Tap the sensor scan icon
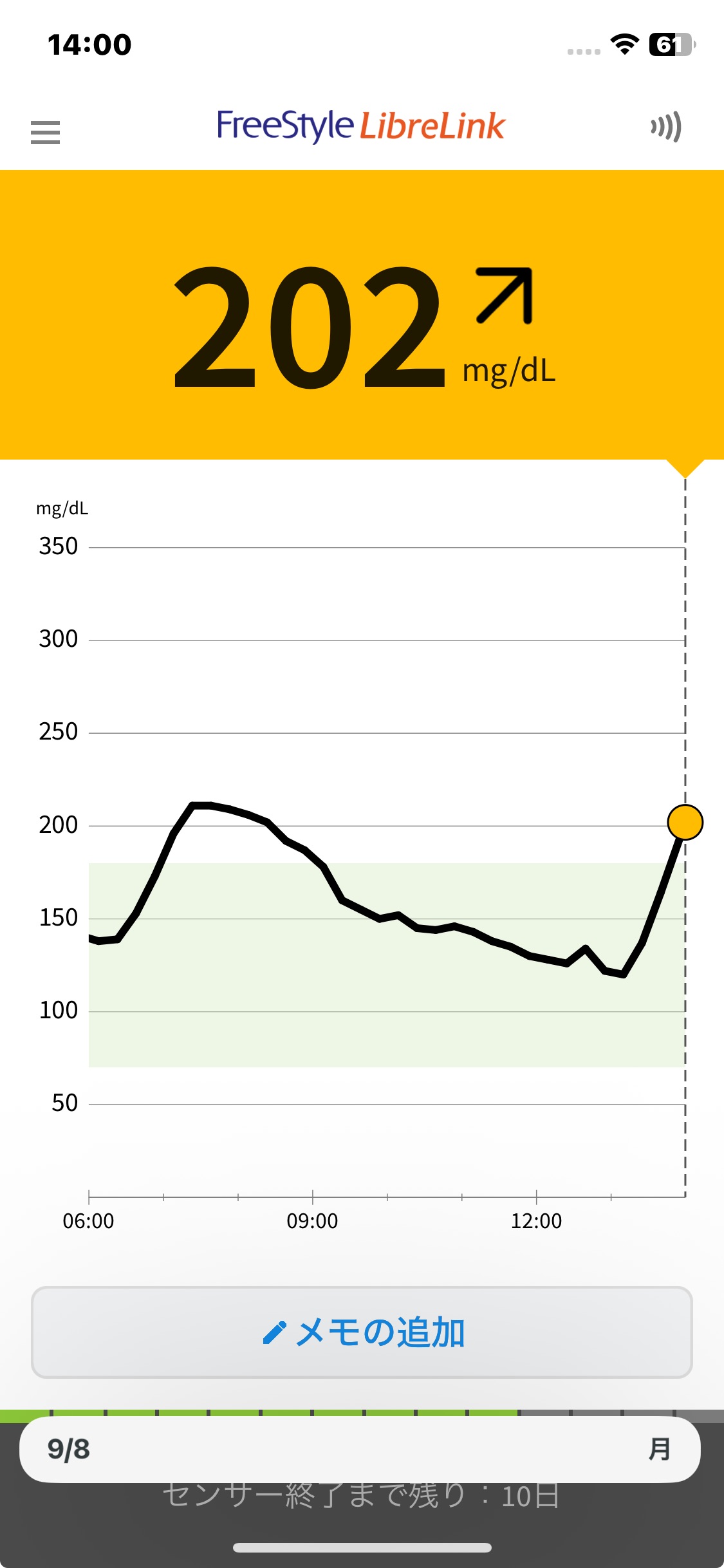Screen dimensions: 724x1568 pyautogui.click(x=665, y=127)
